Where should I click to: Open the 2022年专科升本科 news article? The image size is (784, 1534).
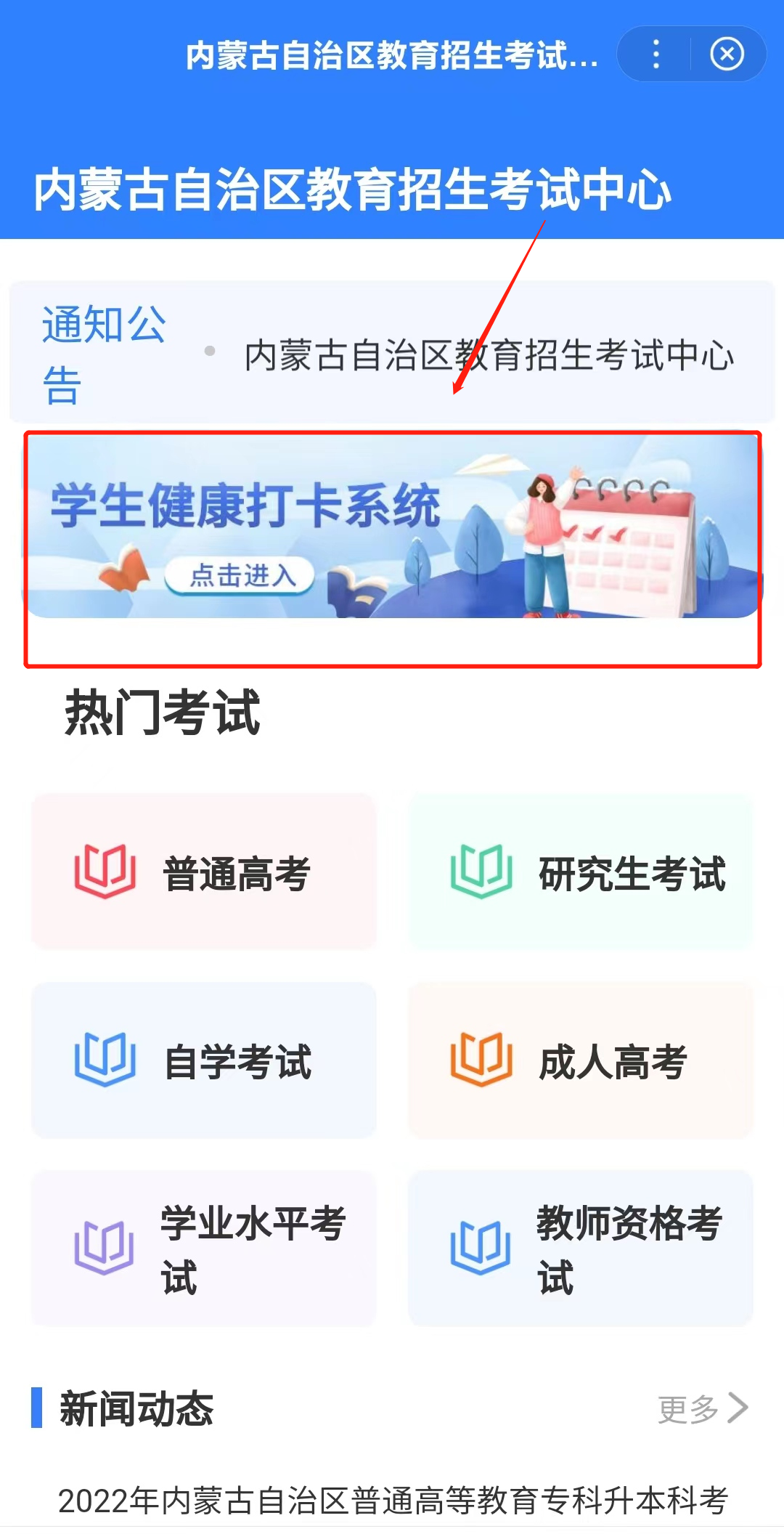(x=392, y=1501)
